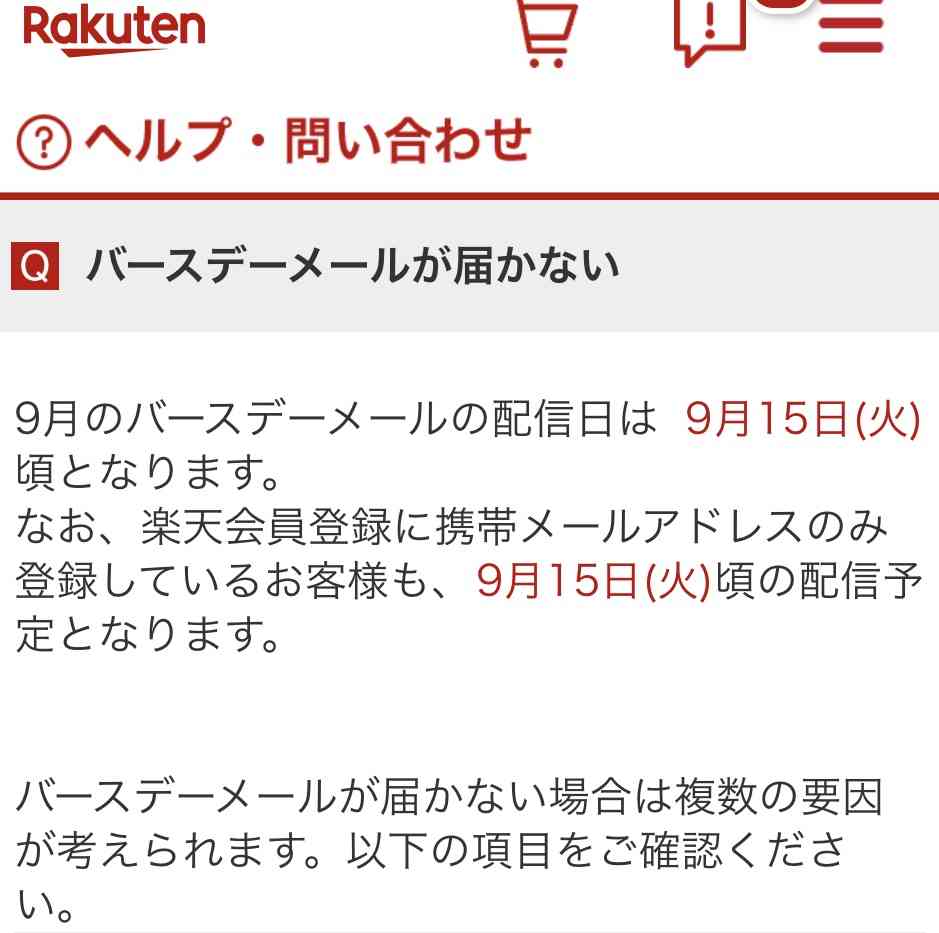Open the notifications speech bubble icon
Screen dimensions: 939x933
[x=709, y=30]
